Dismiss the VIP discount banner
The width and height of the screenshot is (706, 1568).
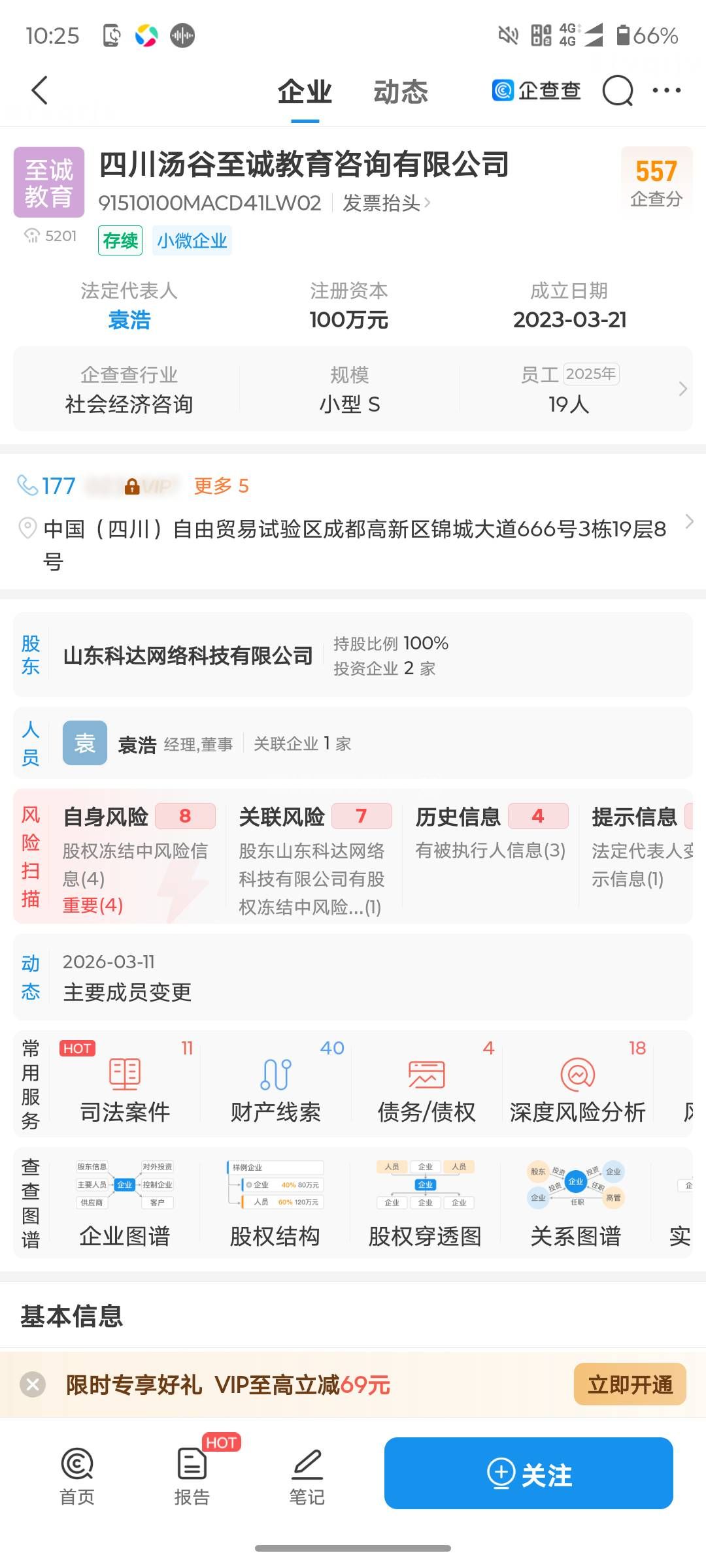(x=33, y=1384)
